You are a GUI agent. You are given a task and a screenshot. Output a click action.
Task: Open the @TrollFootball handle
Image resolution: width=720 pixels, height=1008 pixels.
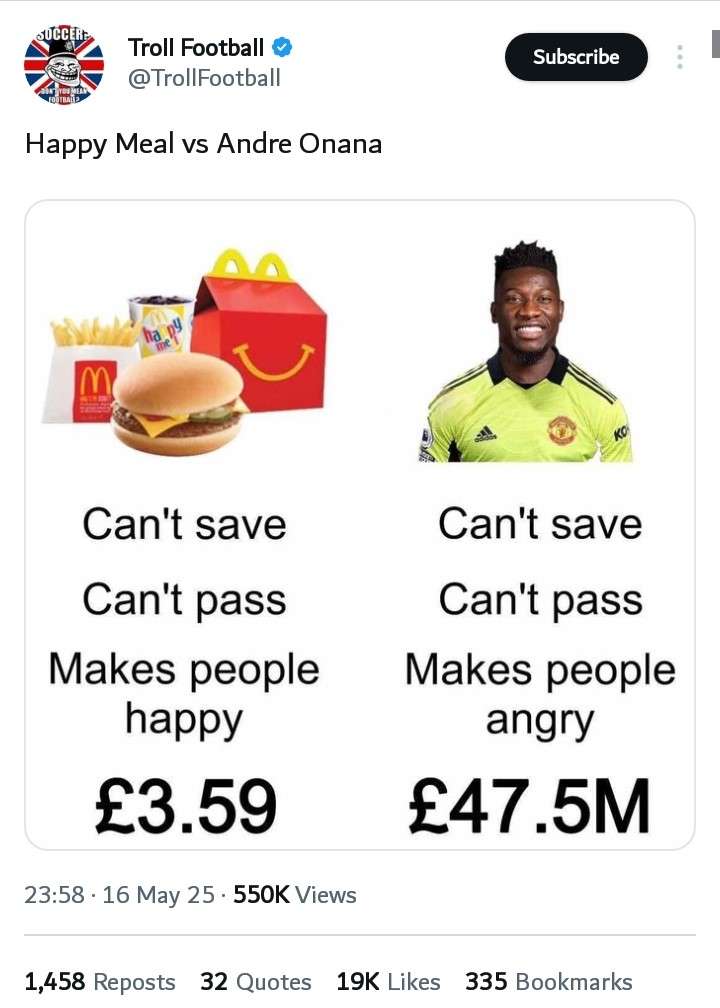point(204,78)
